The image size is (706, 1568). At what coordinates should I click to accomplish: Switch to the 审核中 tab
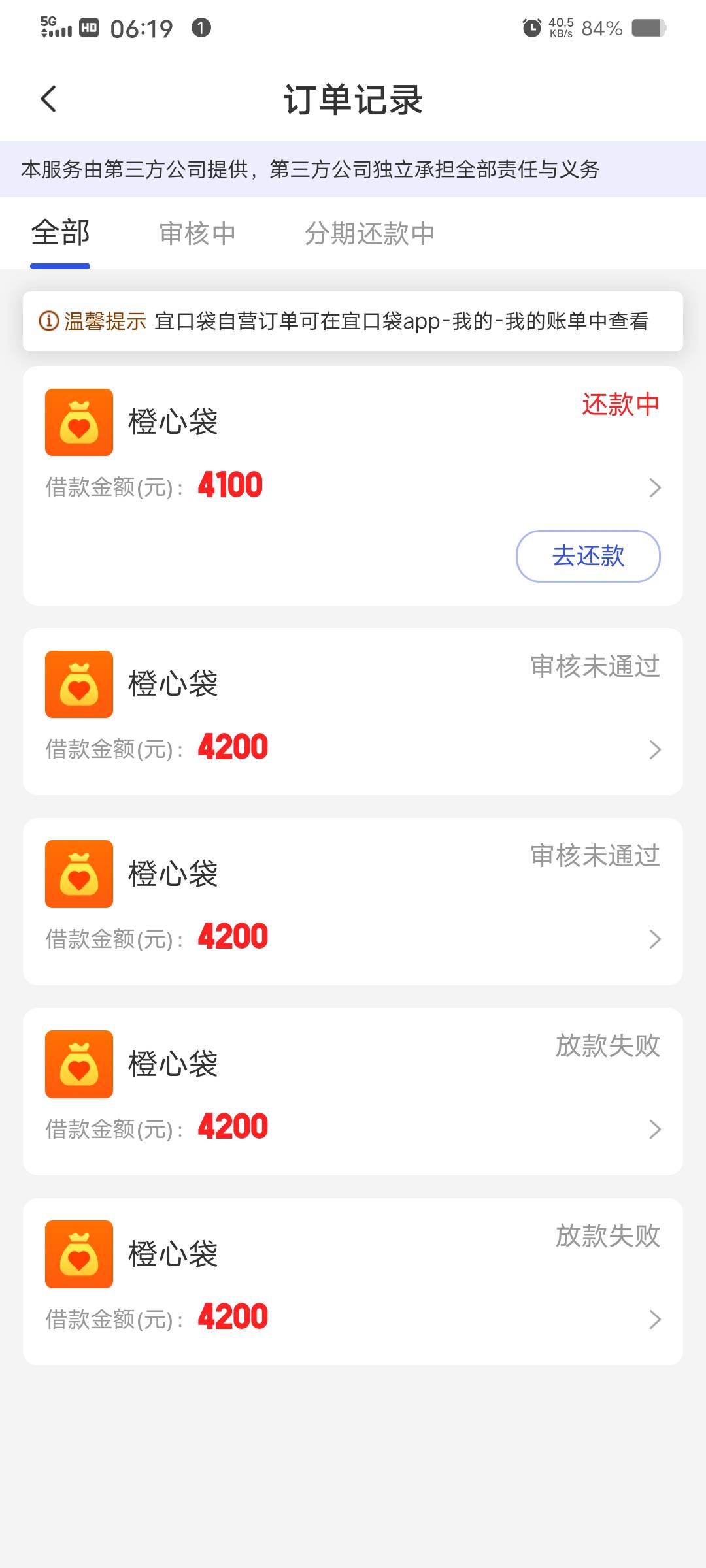tap(197, 233)
